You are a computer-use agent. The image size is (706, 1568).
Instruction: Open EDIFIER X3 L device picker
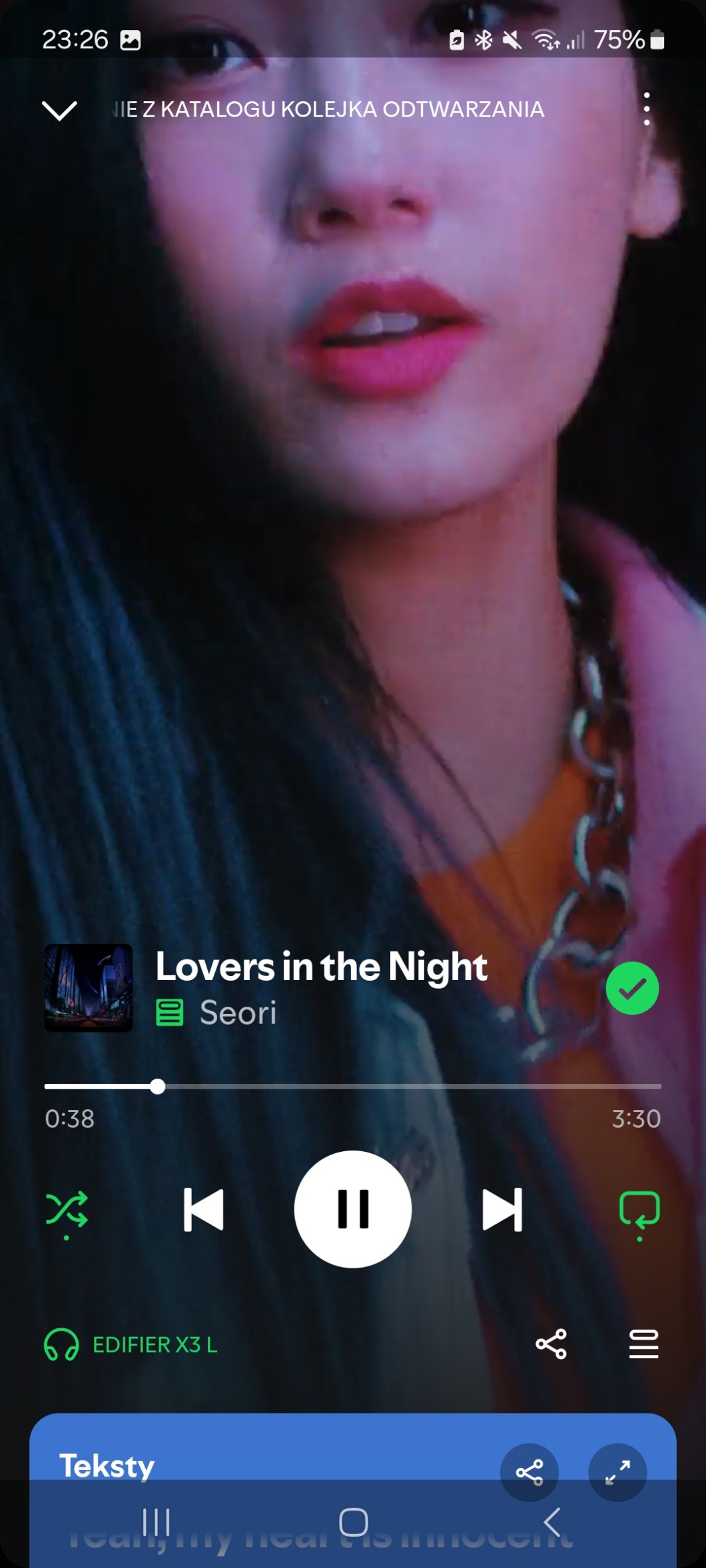[131, 1344]
